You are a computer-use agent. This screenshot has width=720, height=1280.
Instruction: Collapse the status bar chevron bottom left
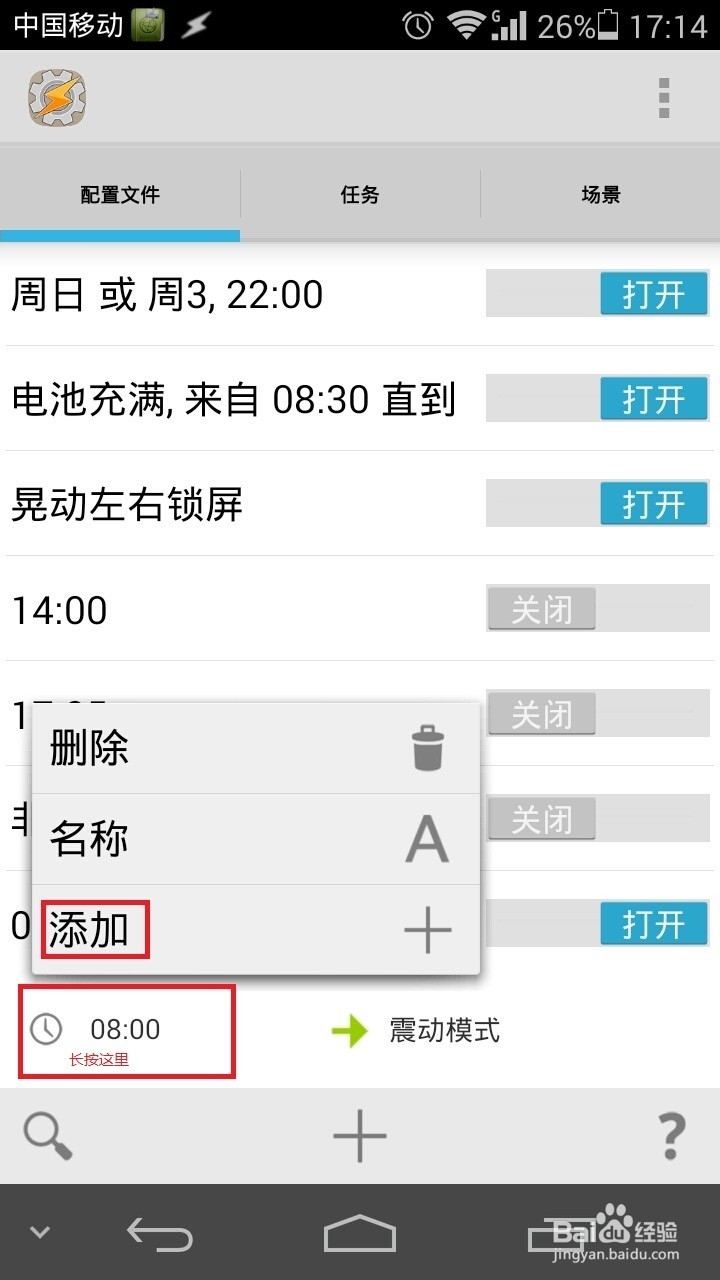pos(38,1232)
